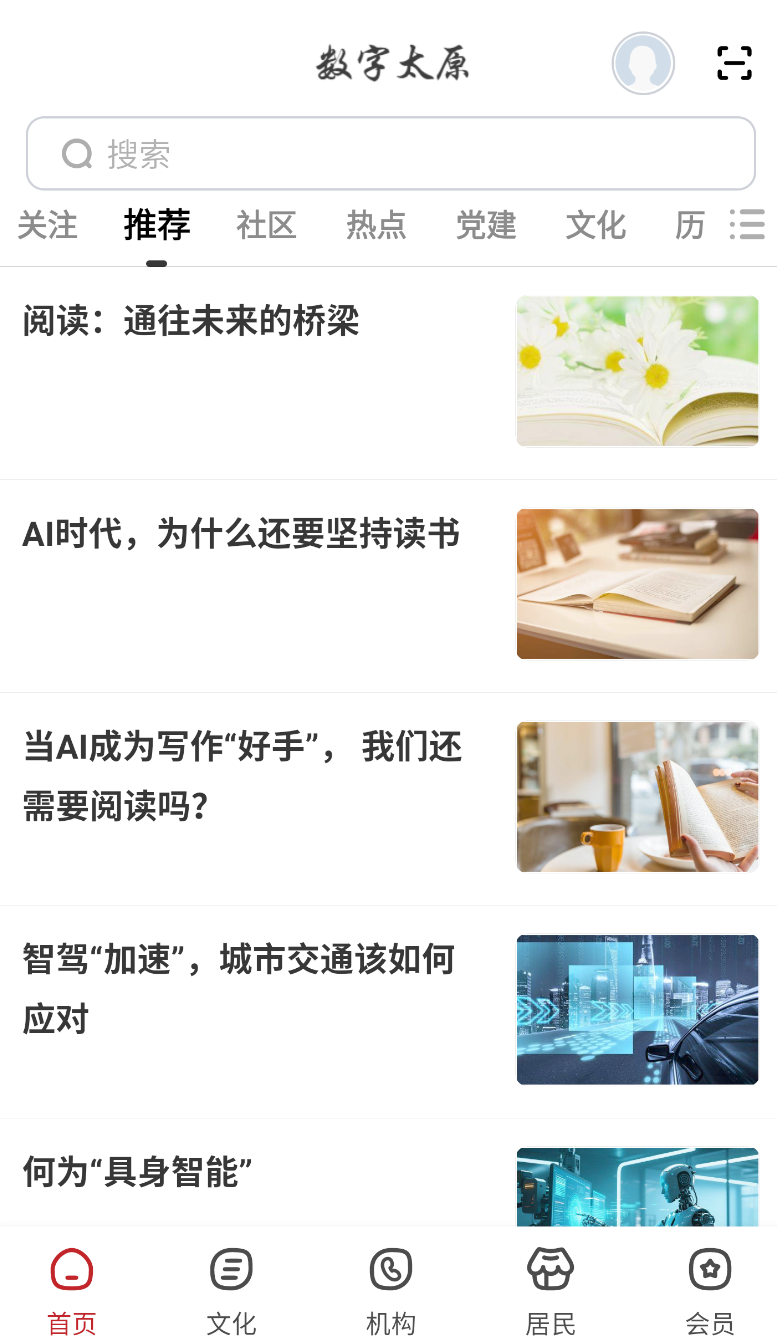Switch to the 关注 tab
The height and width of the screenshot is (1342, 777).
(48, 226)
